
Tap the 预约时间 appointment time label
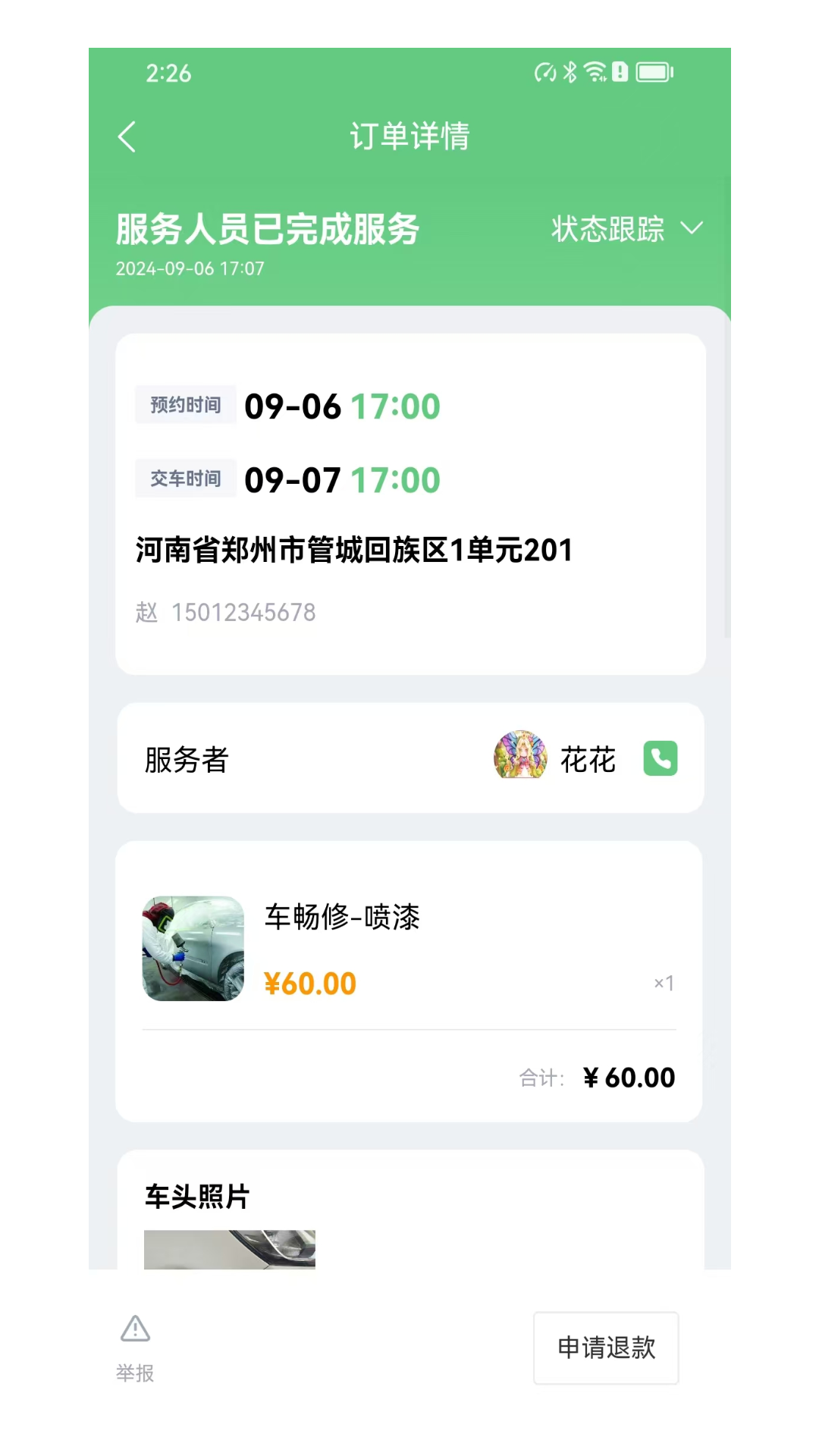(x=184, y=405)
